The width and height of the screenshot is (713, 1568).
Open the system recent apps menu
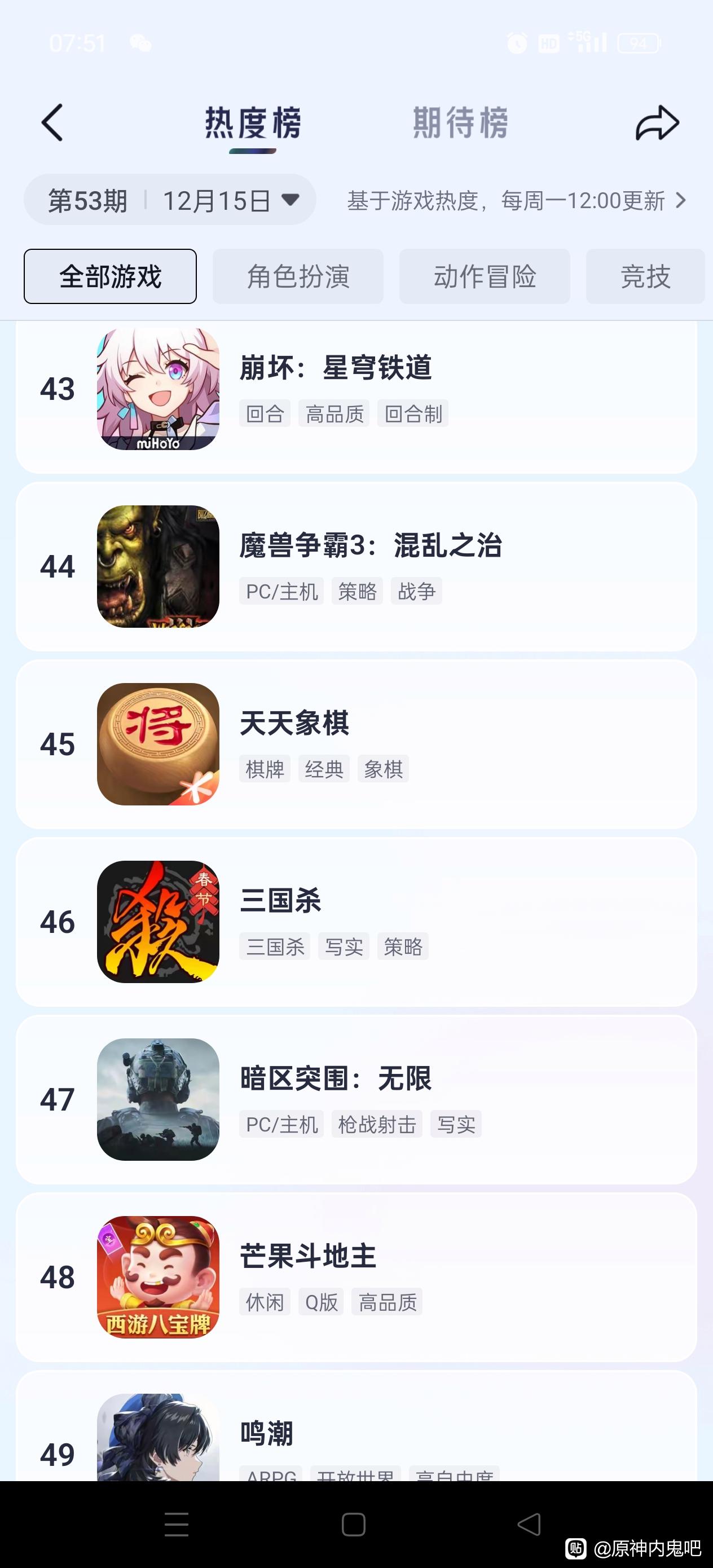[177, 1525]
